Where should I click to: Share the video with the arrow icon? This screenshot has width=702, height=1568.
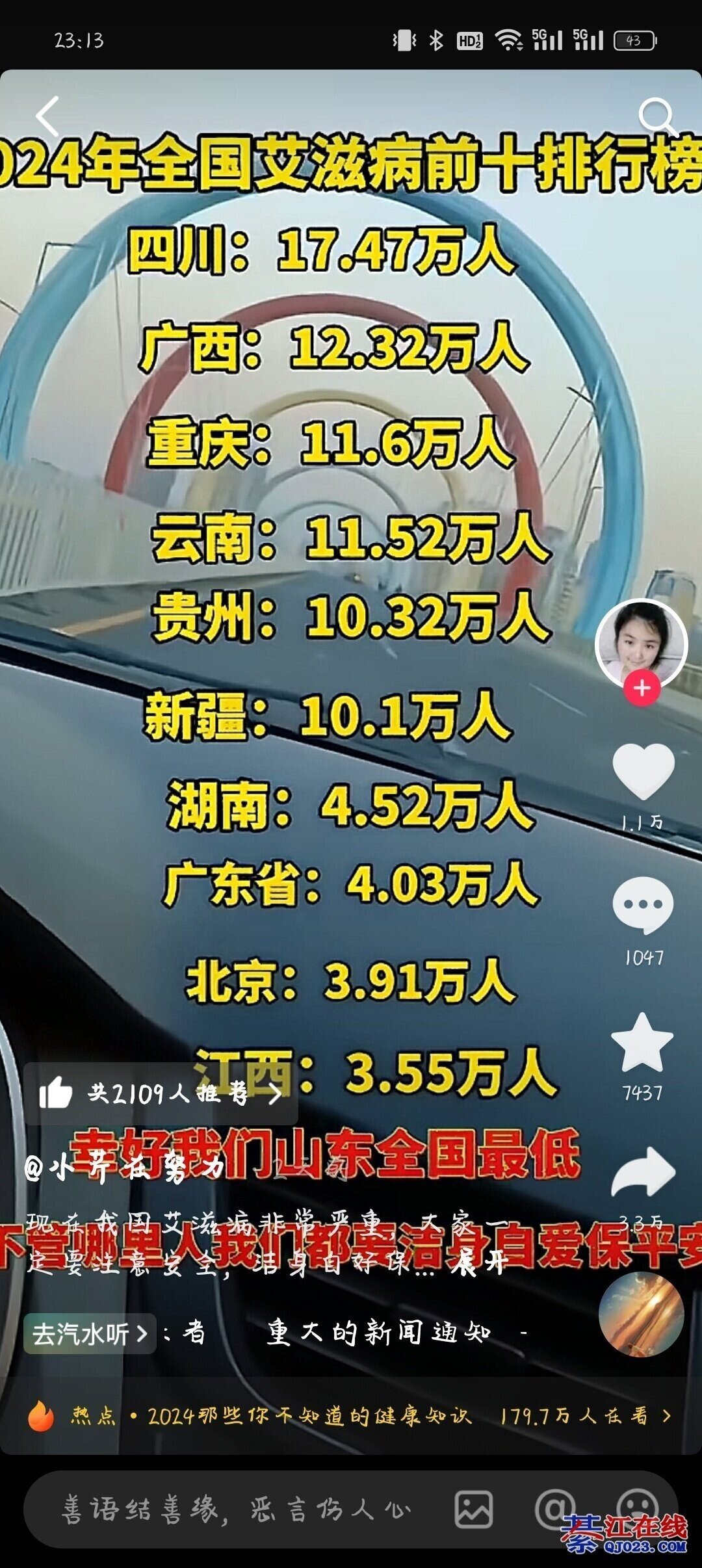click(643, 1173)
